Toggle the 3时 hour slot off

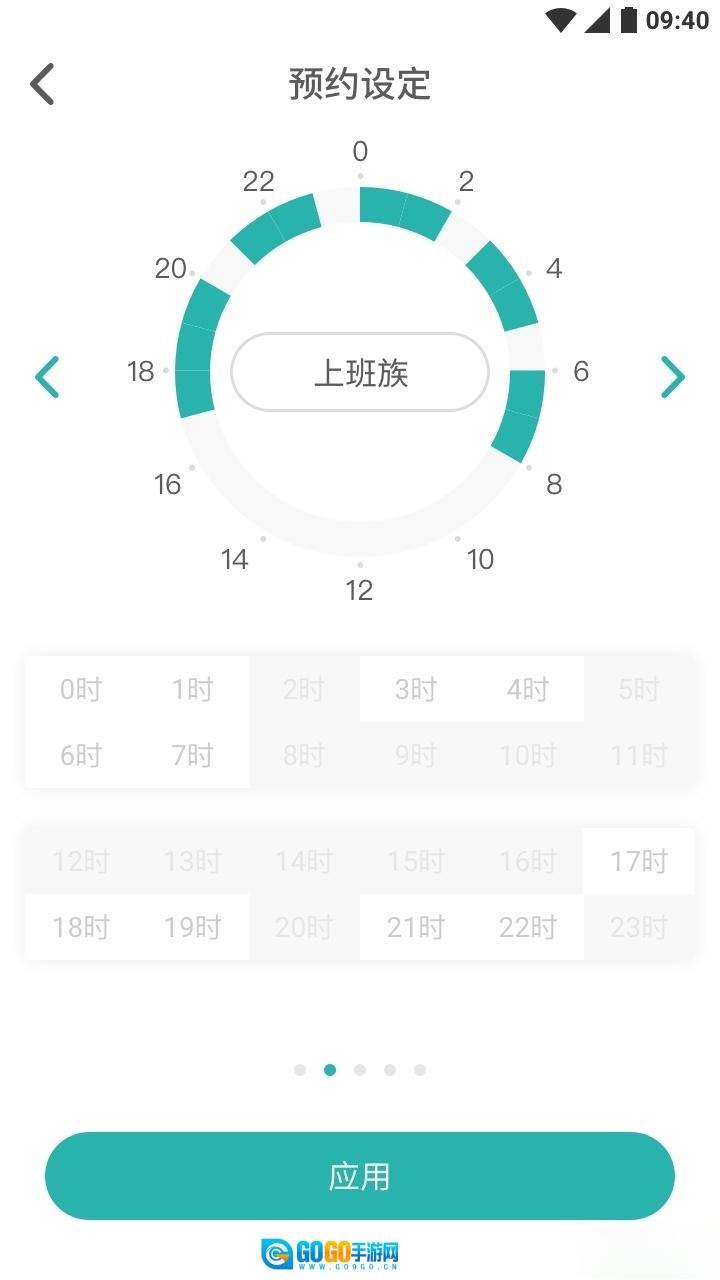point(415,688)
